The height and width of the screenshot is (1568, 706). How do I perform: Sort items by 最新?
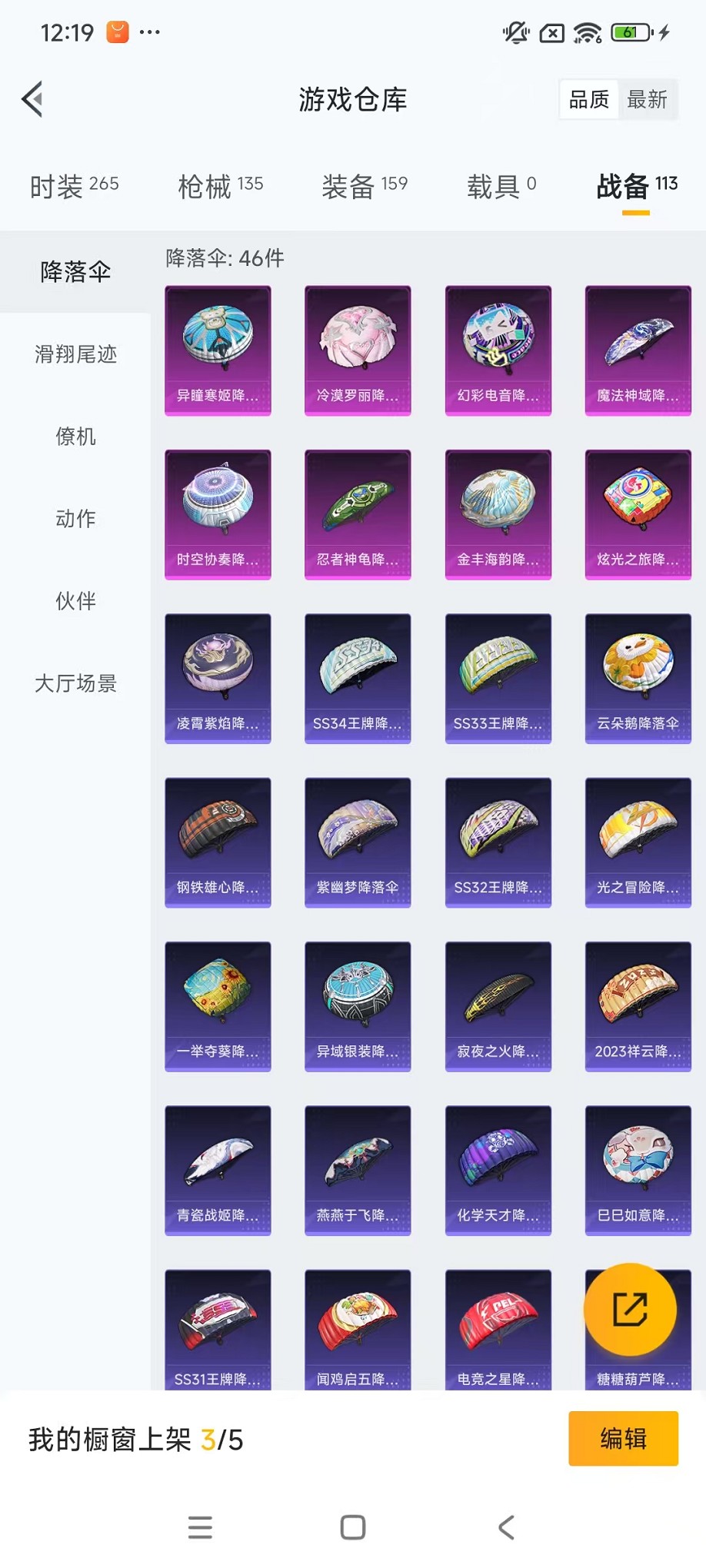click(647, 99)
